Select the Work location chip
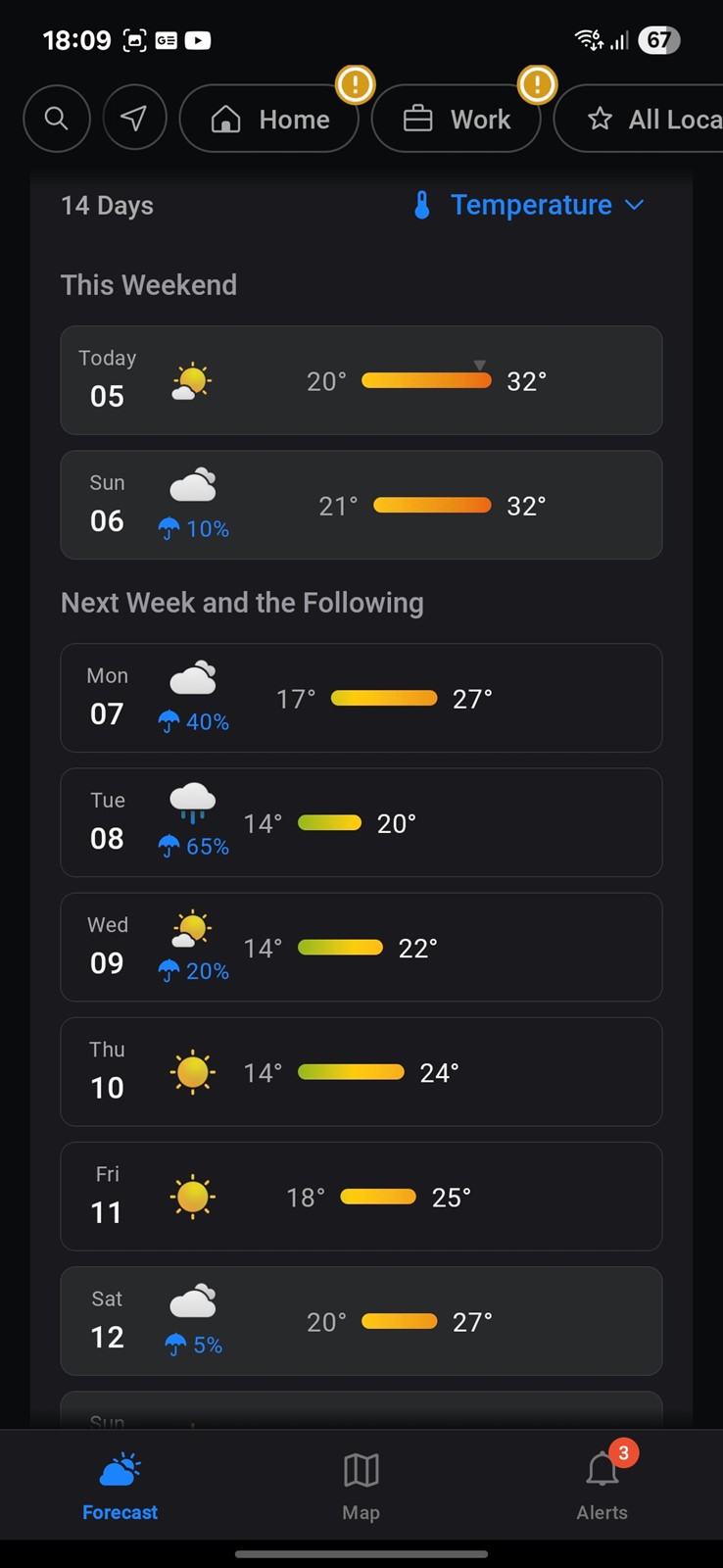 [457, 119]
